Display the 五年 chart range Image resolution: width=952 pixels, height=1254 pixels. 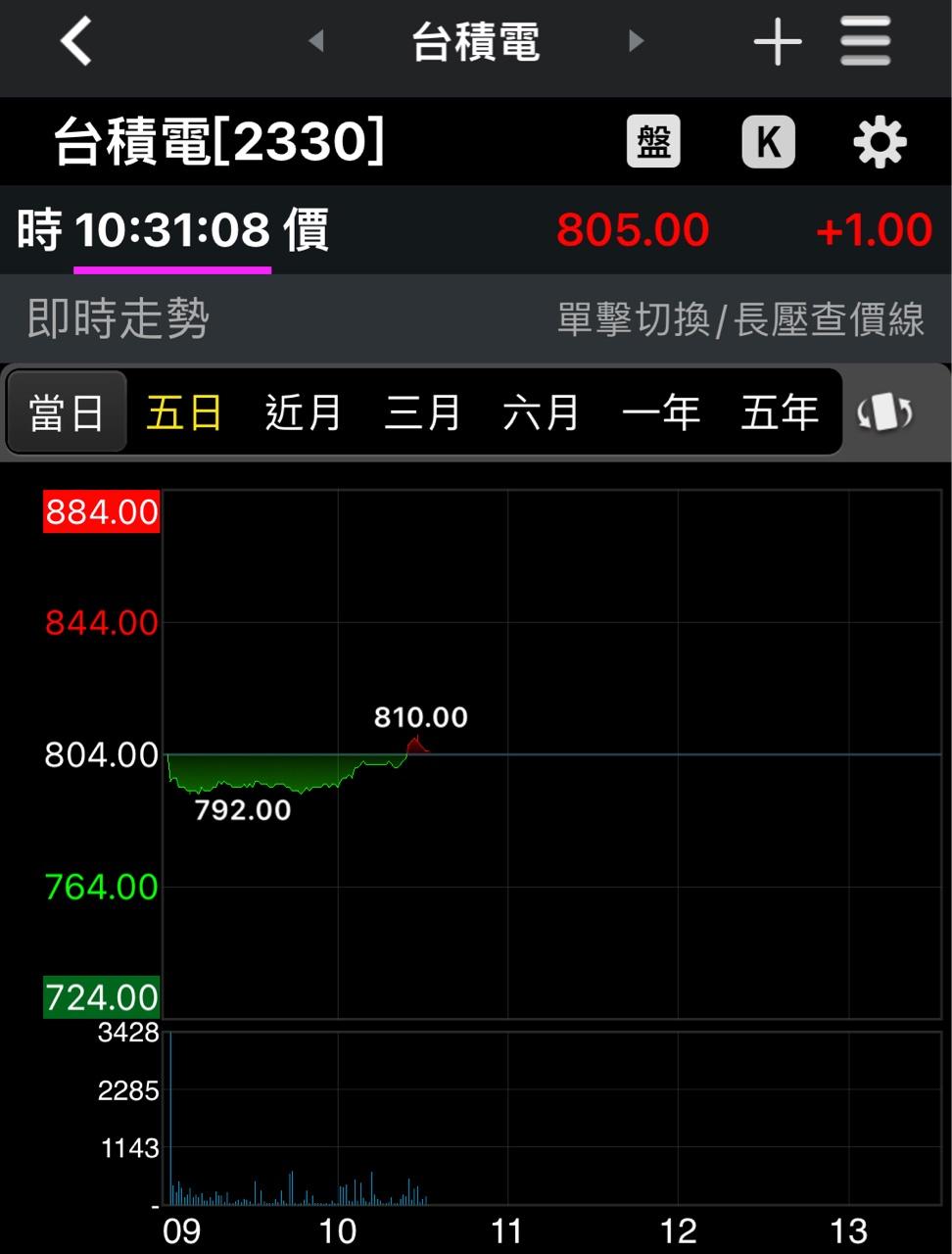click(780, 412)
